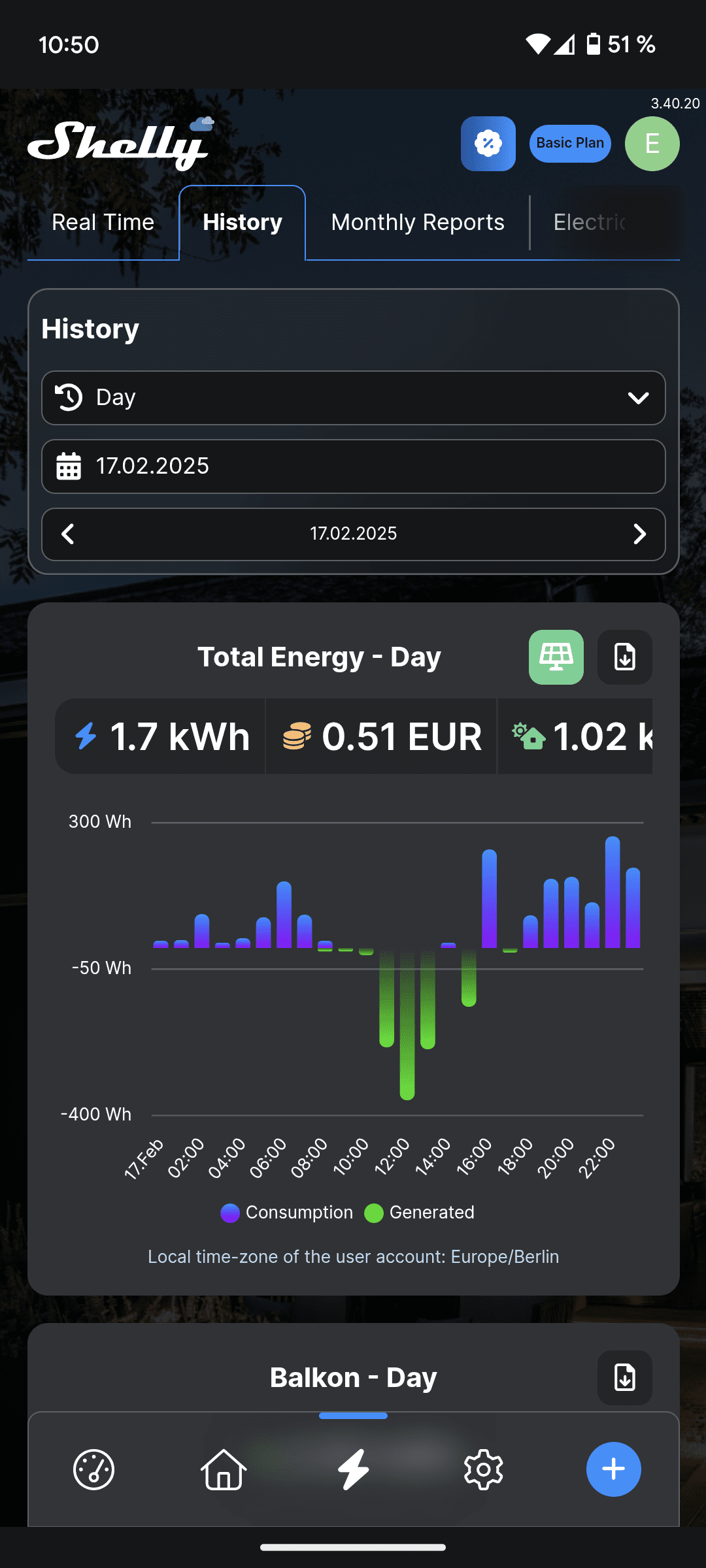Open the Basic Plan subscription chip
This screenshot has width=706, height=1568.
coord(570,144)
